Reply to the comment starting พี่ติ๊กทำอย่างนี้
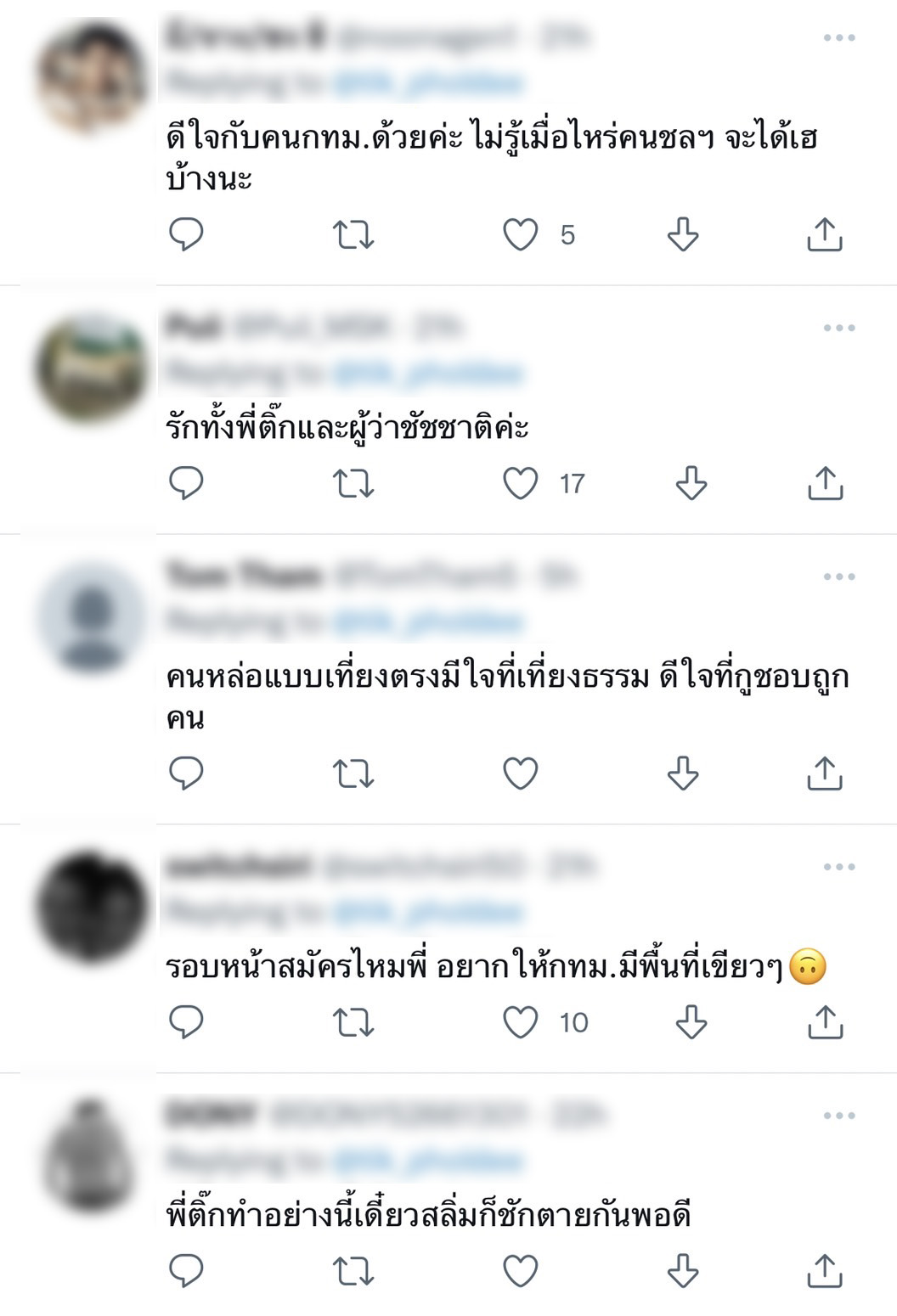 click(x=186, y=1271)
